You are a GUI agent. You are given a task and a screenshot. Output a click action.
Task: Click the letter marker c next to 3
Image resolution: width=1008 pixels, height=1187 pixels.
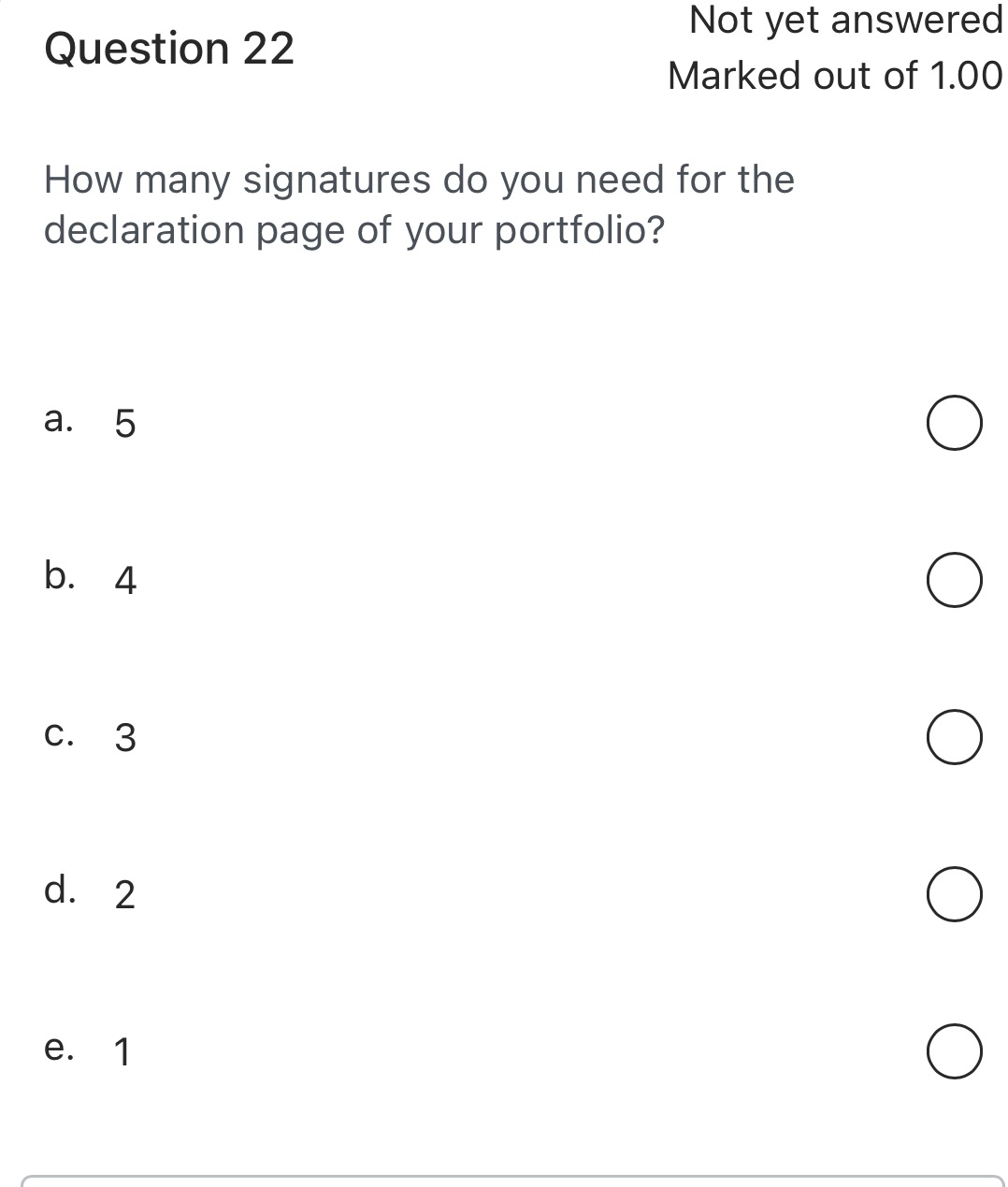click(x=59, y=735)
